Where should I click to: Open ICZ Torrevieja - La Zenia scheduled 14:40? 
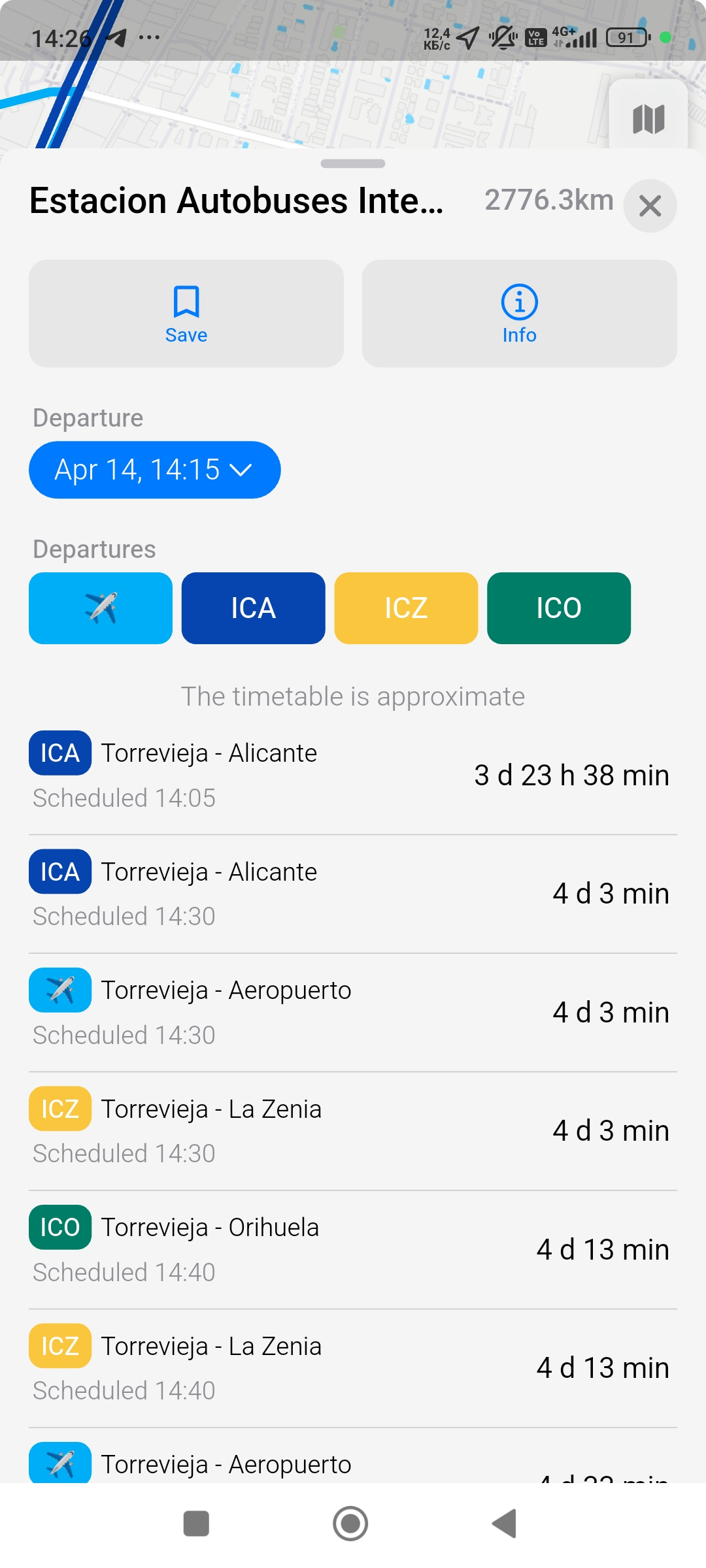click(353, 1368)
